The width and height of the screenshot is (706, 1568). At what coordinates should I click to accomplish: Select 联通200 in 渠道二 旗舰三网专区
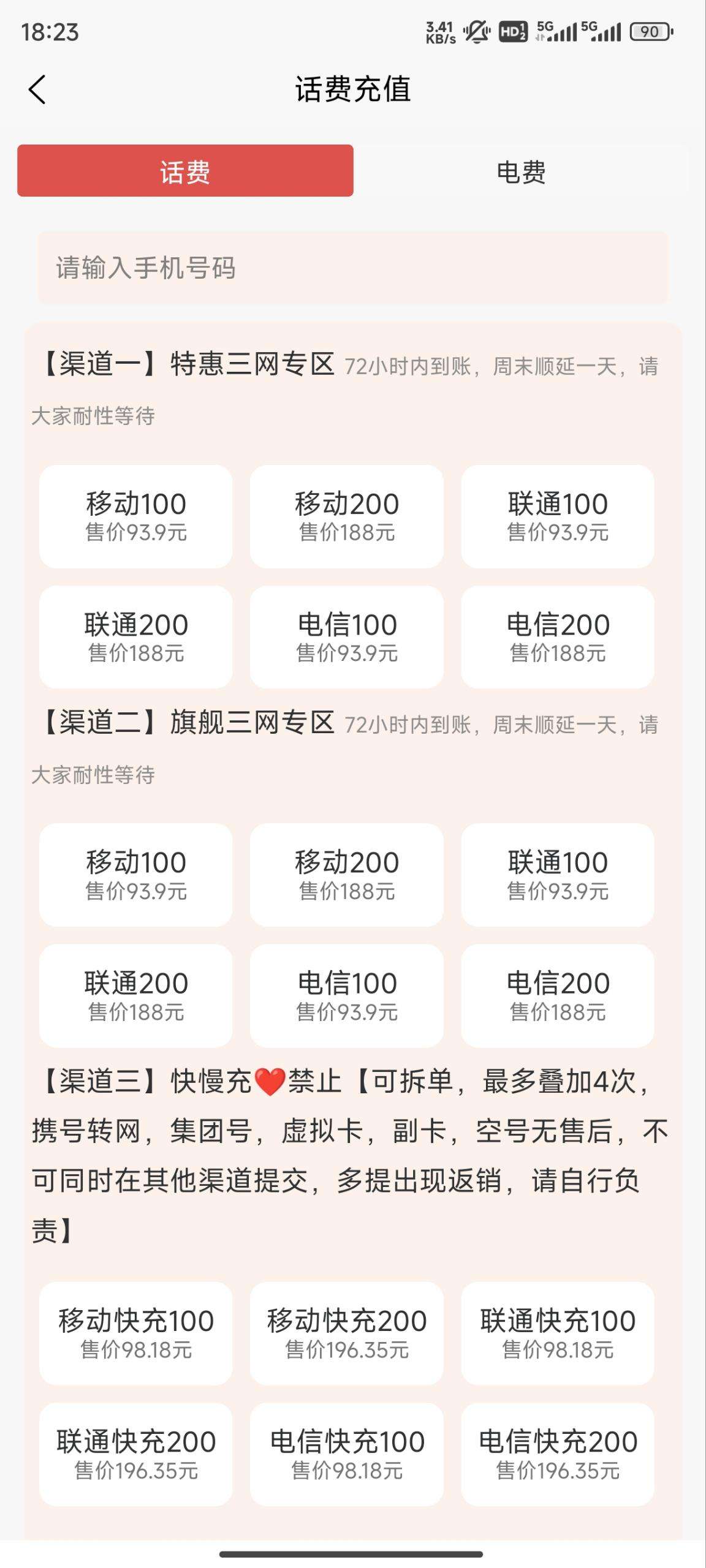(x=135, y=995)
